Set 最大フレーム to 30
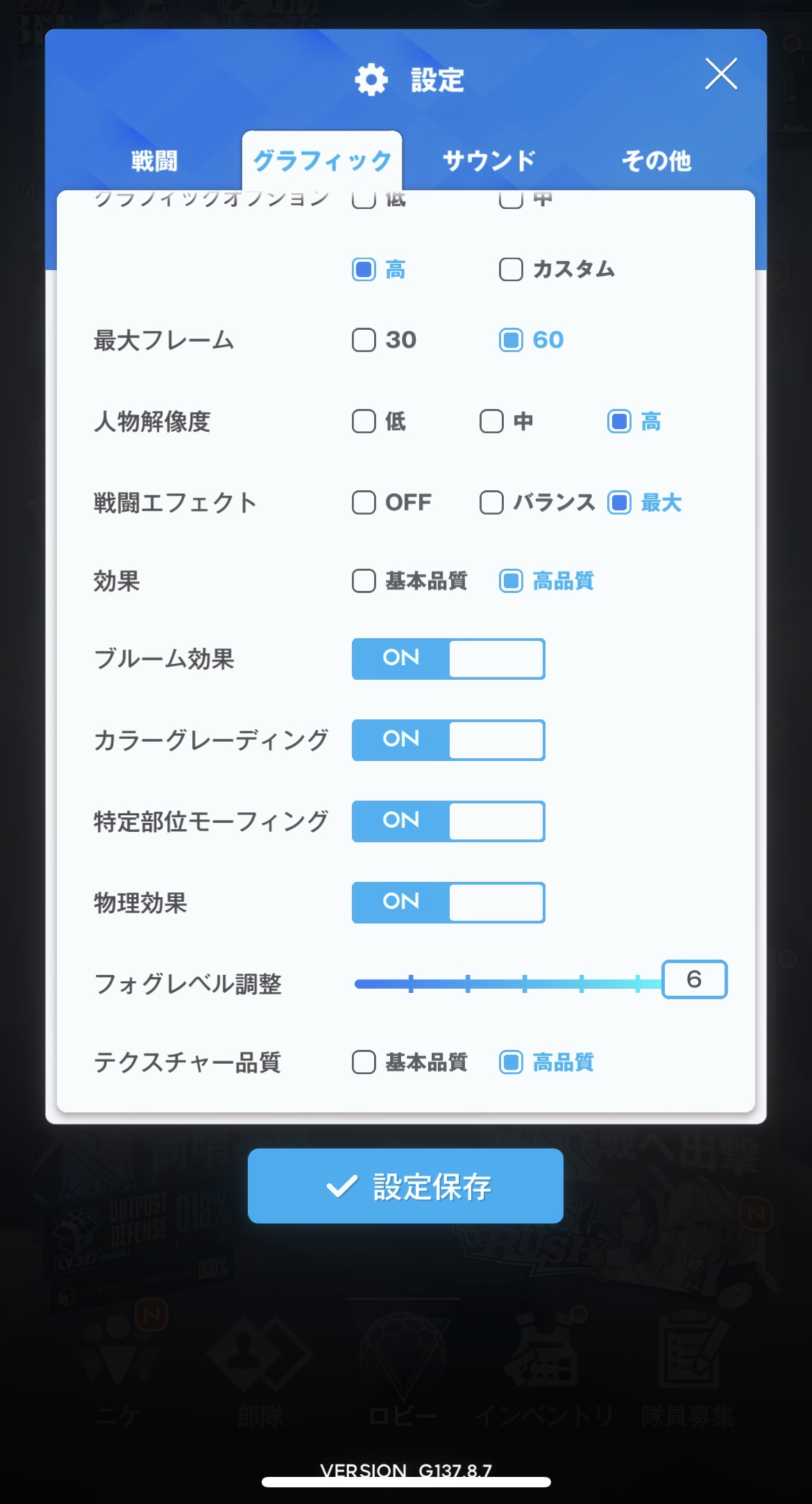 click(384, 340)
